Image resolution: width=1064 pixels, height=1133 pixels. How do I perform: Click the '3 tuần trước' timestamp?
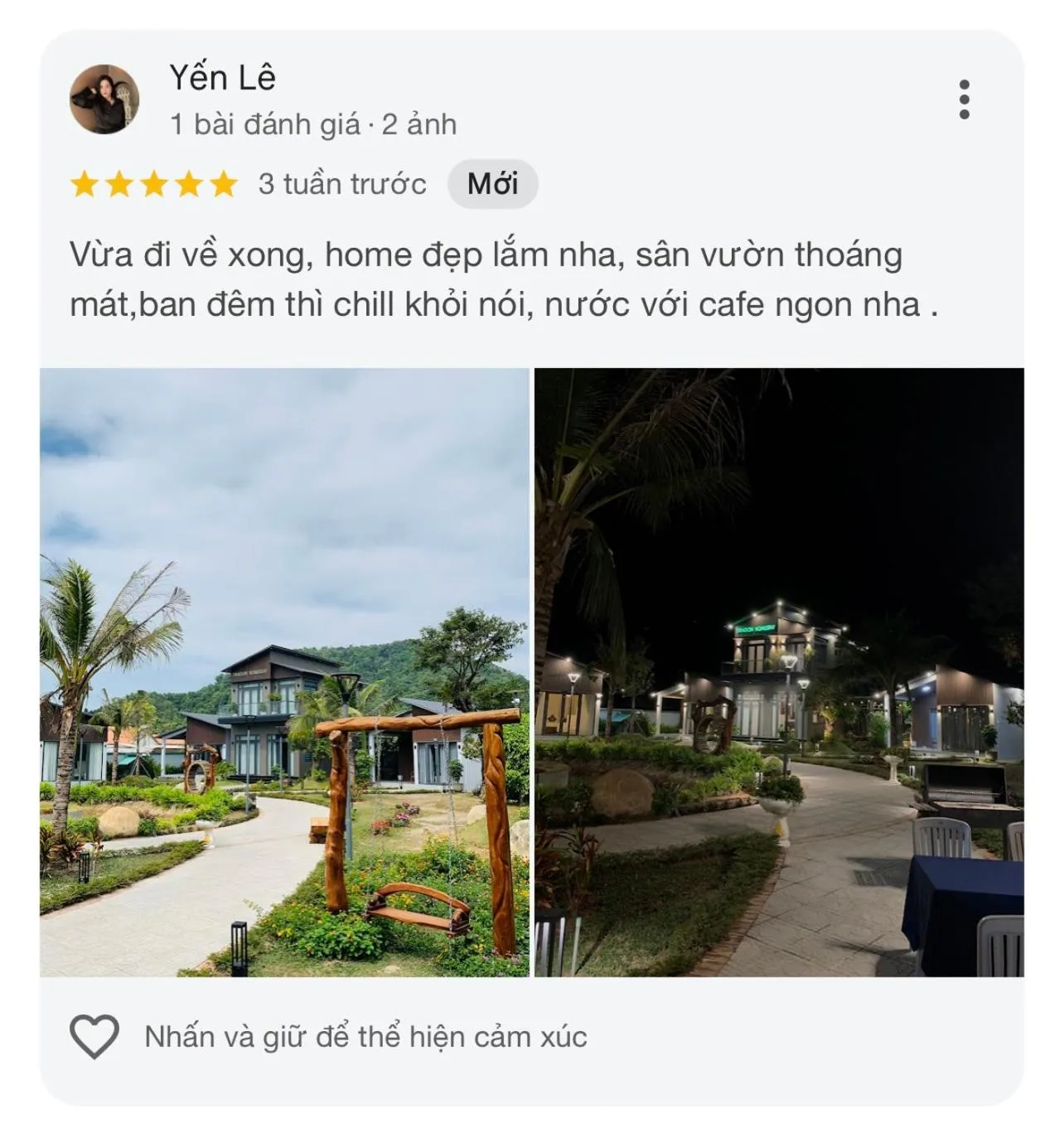(341, 184)
